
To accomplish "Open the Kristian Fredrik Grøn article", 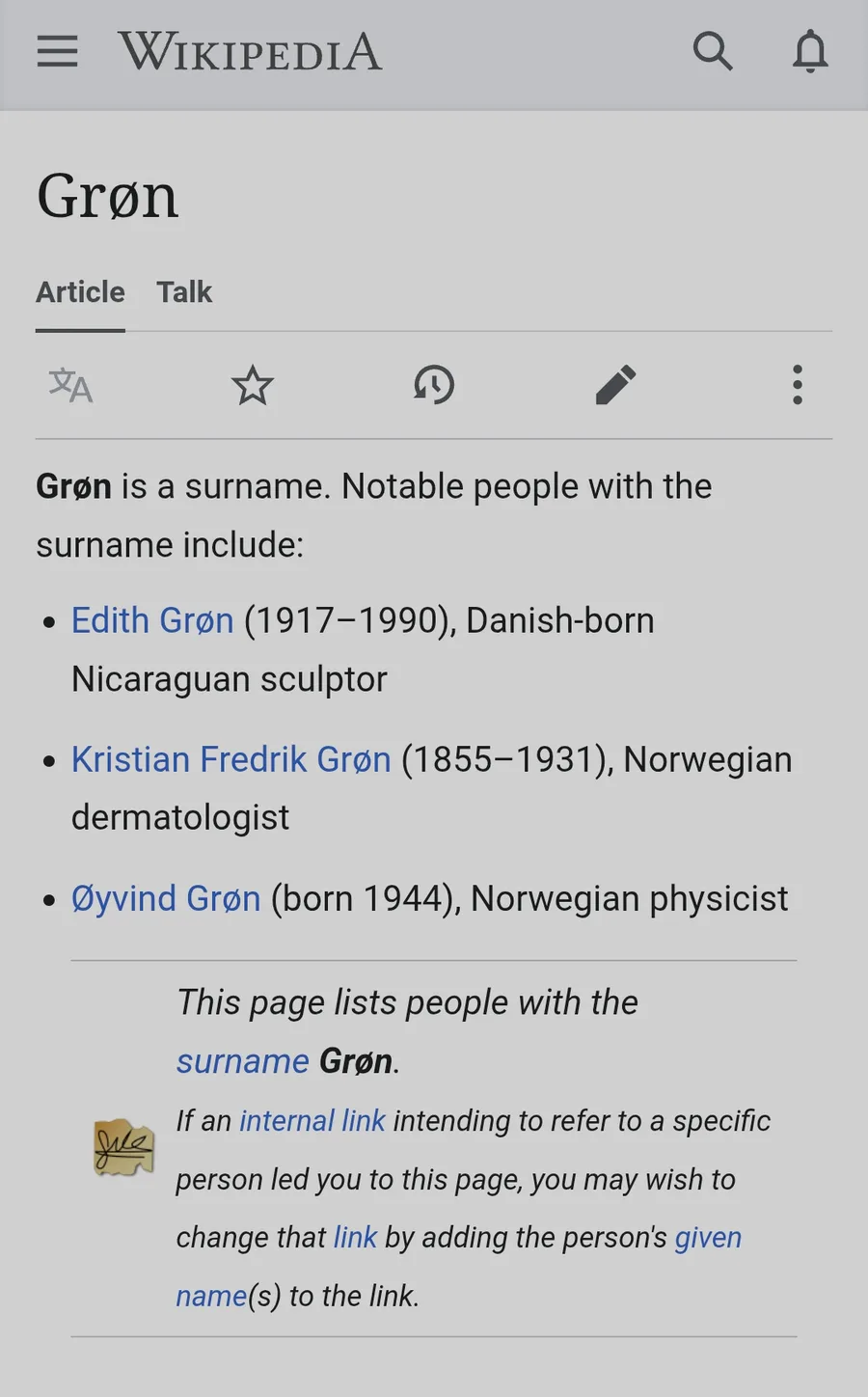I will [x=231, y=759].
